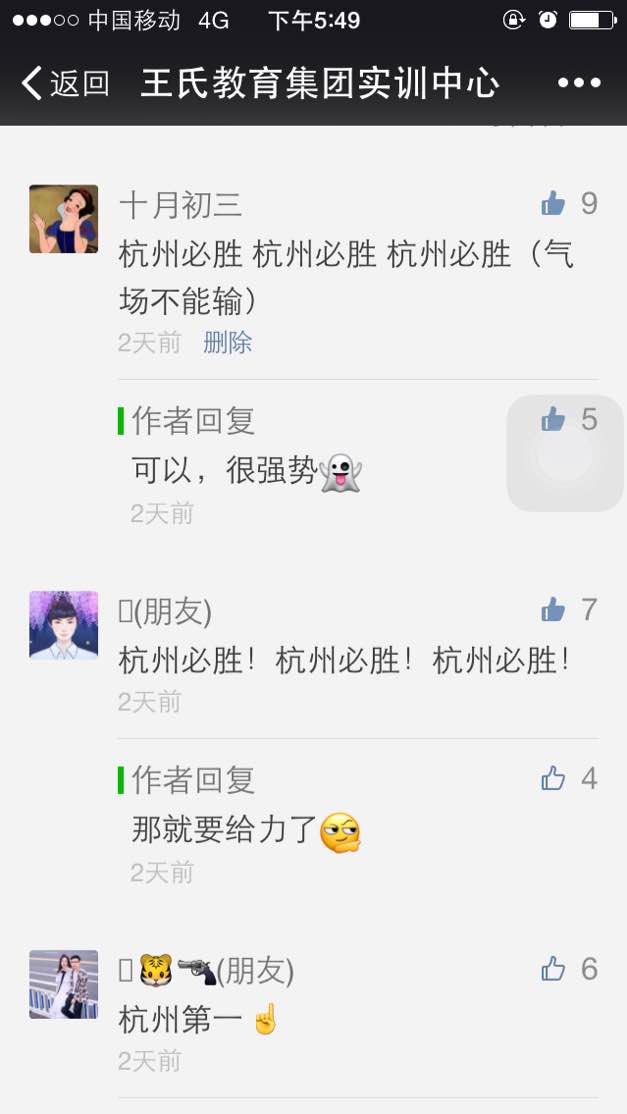Delete your comment via 删除 link
The image size is (627, 1114).
[227, 343]
